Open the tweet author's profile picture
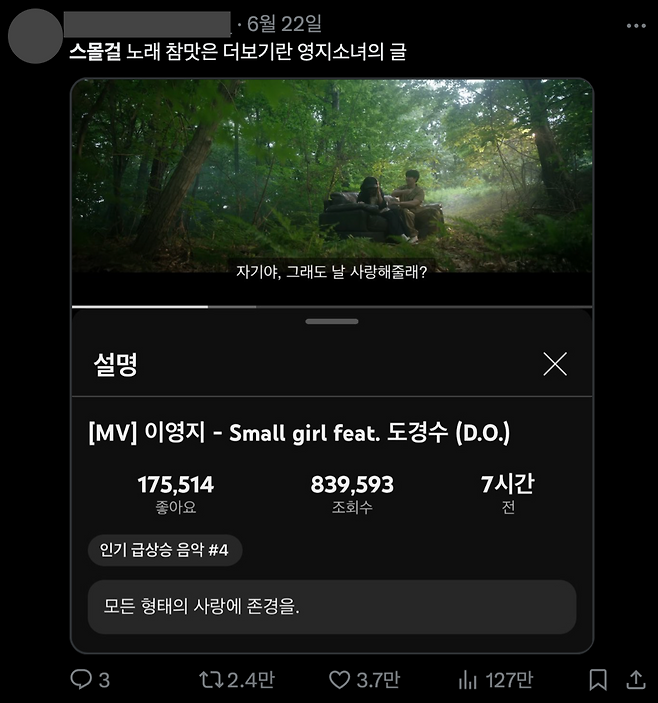The image size is (658, 703). coord(36,35)
